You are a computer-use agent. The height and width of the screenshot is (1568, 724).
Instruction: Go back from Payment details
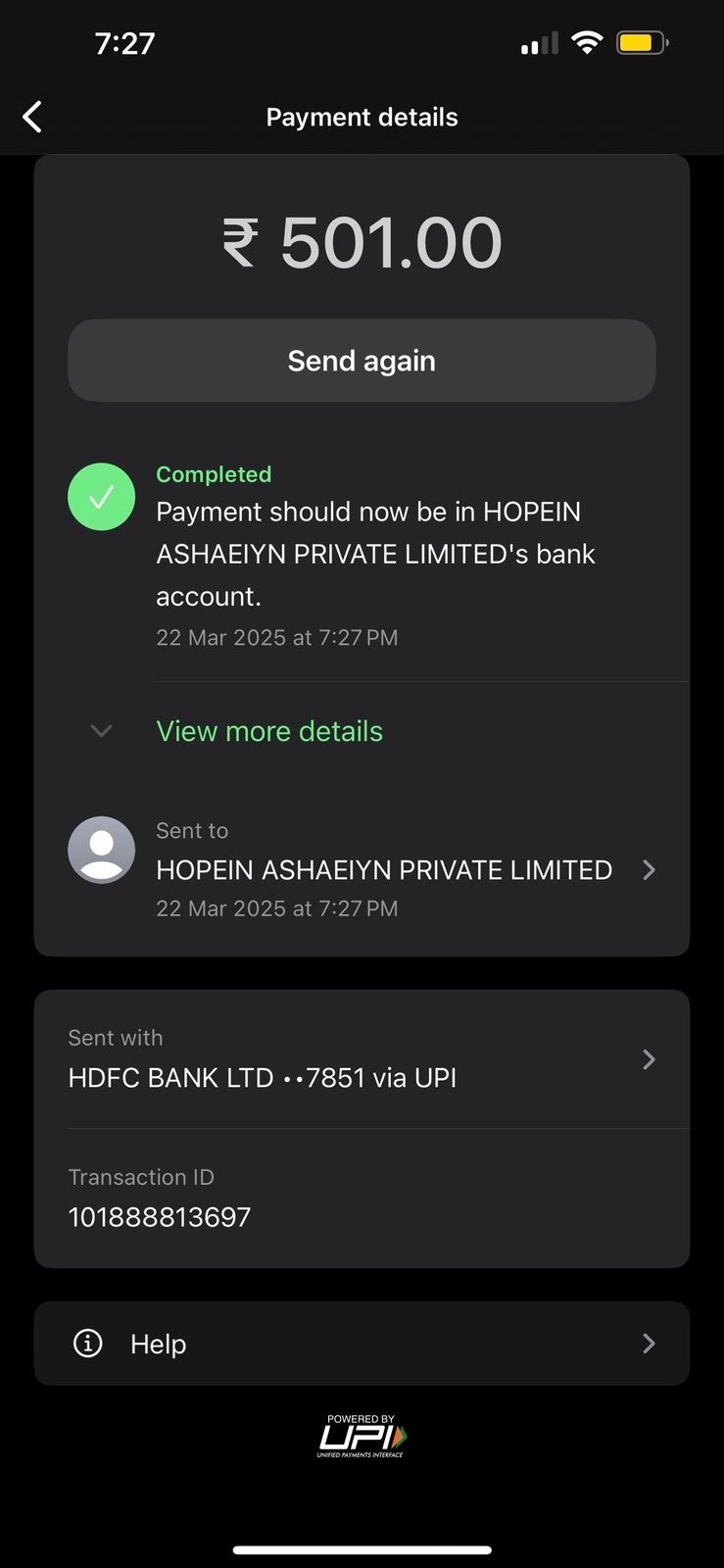point(32,117)
